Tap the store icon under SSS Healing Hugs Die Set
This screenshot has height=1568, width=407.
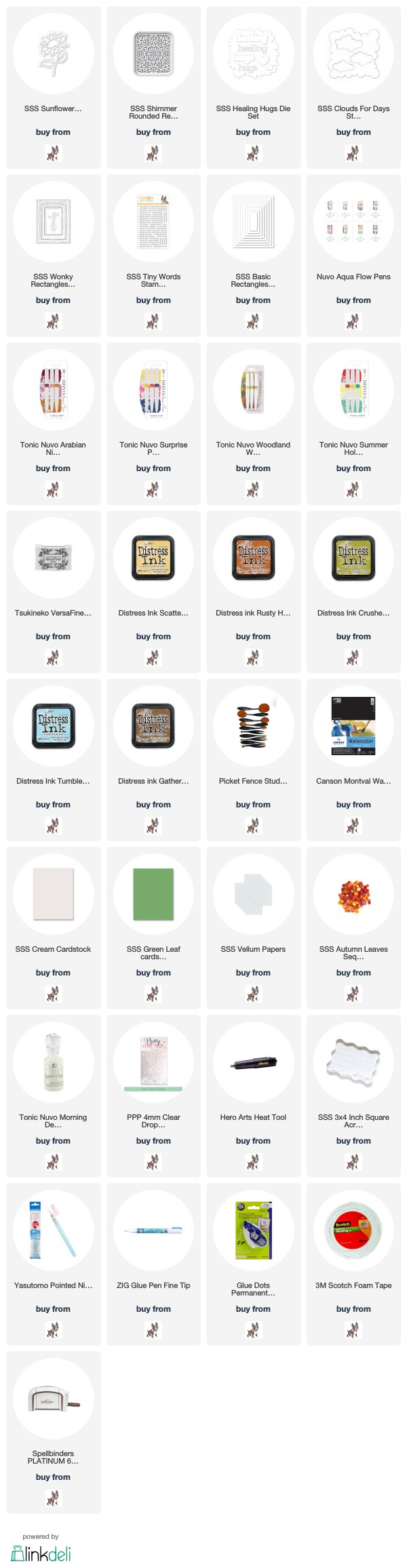click(253, 154)
